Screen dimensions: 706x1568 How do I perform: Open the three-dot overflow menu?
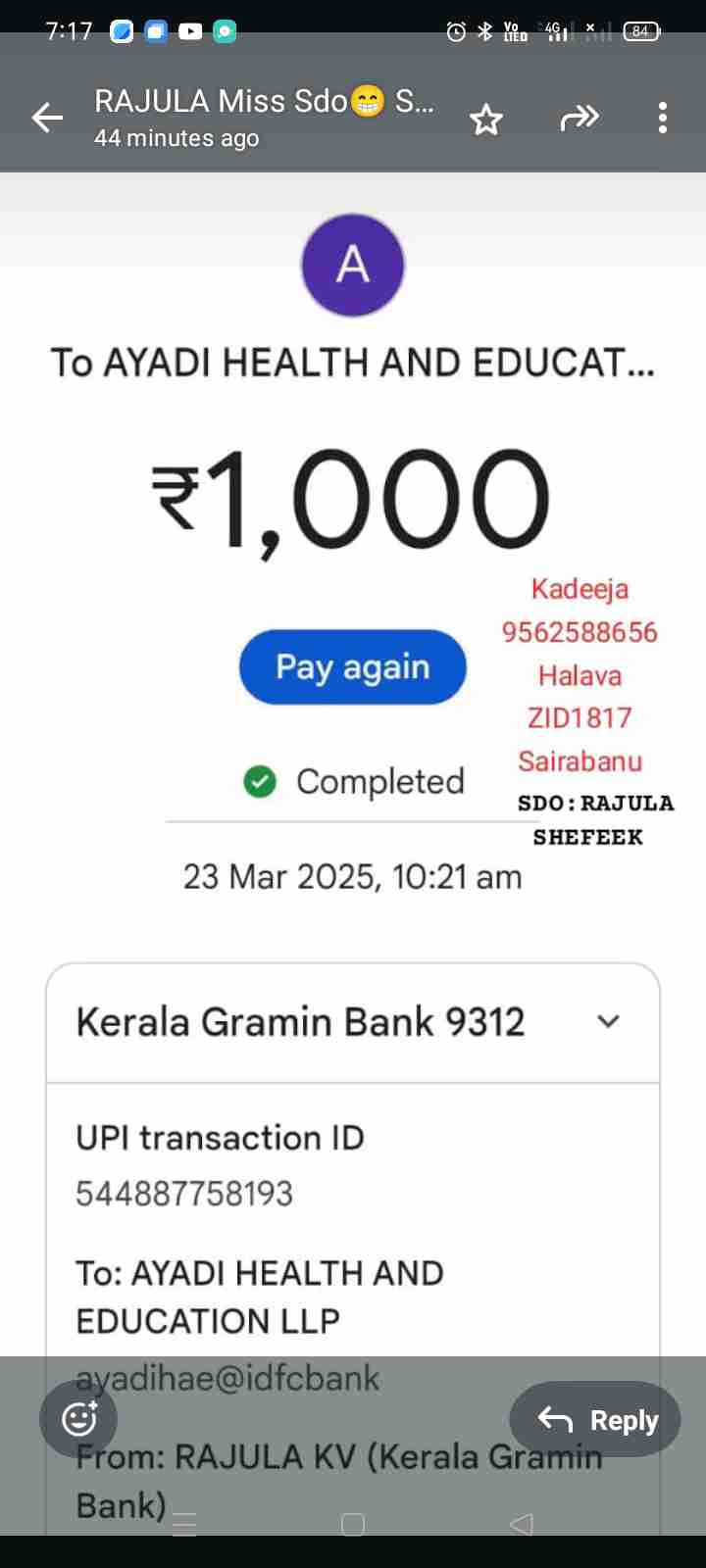point(663,119)
